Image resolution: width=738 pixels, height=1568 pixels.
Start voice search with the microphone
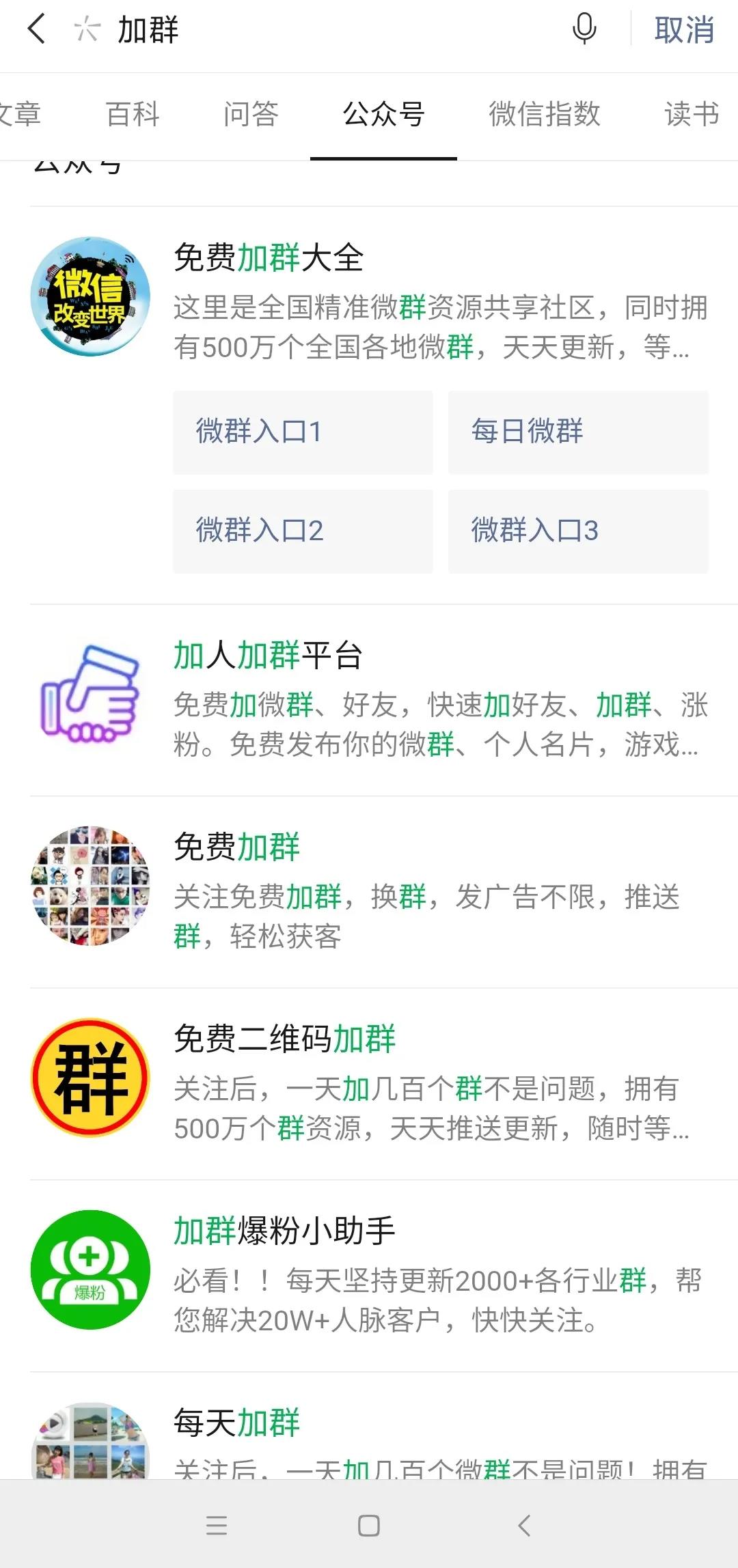tap(584, 30)
